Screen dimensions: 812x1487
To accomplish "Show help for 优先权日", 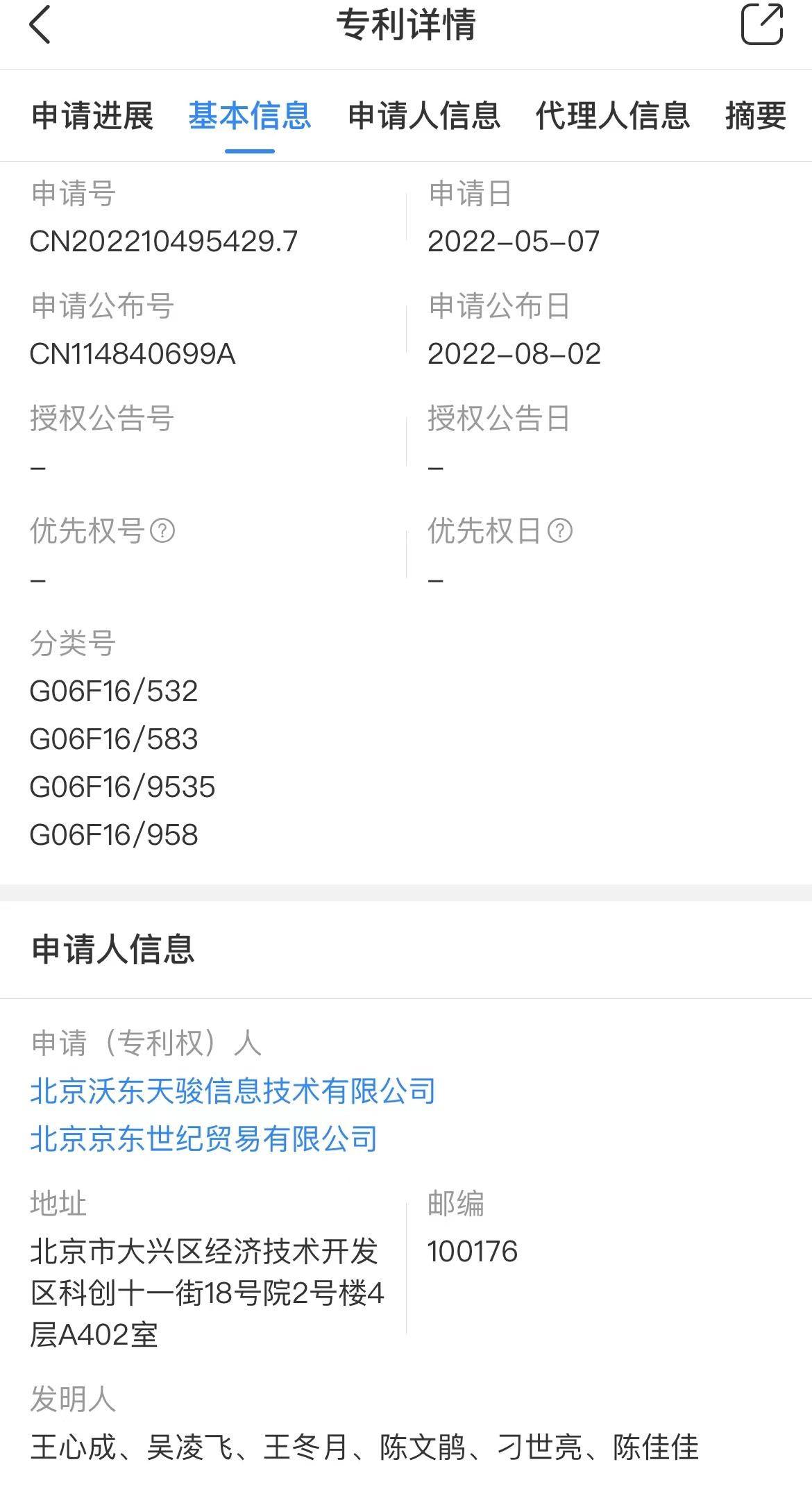I will pos(560,531).
